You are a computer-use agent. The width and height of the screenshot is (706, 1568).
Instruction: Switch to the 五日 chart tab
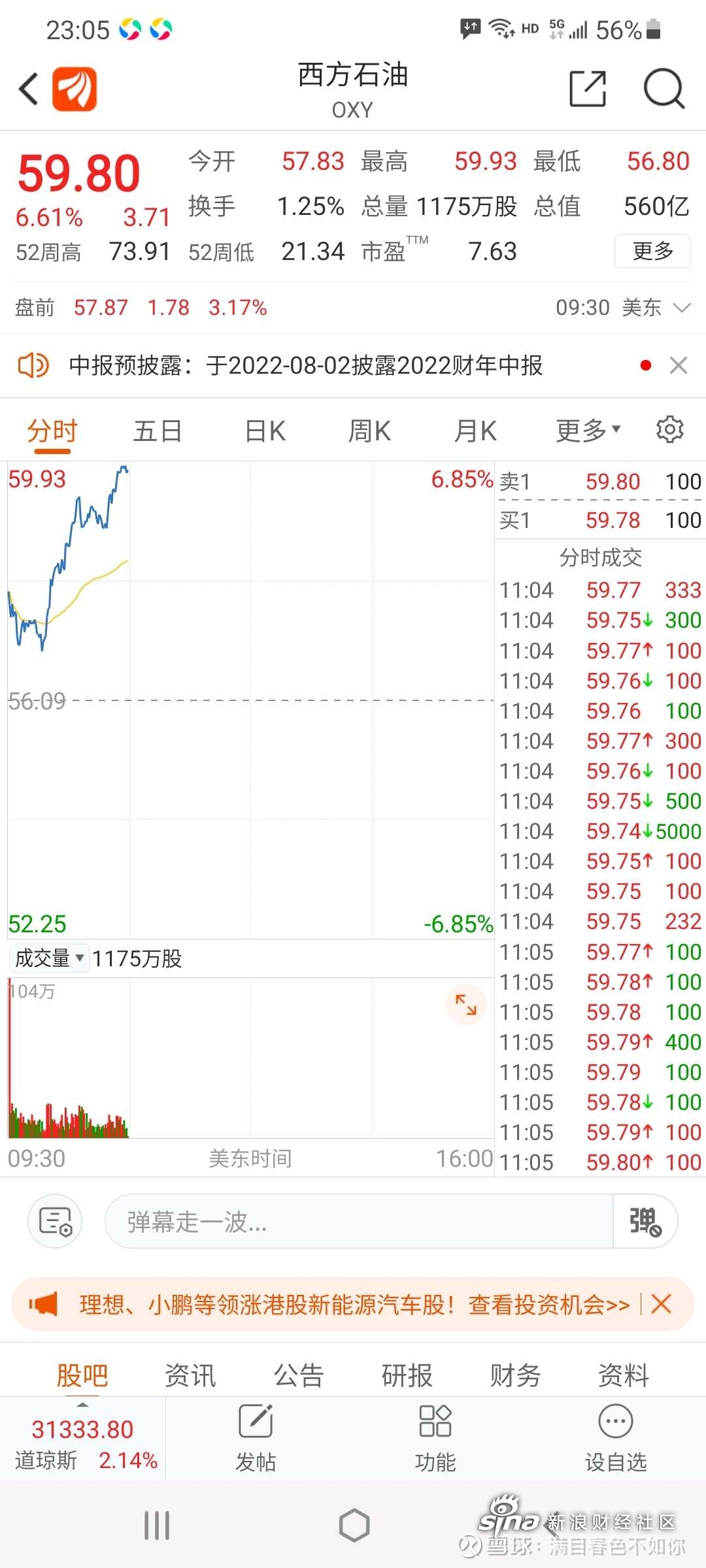pyautogui.click(x=158, y=431)
